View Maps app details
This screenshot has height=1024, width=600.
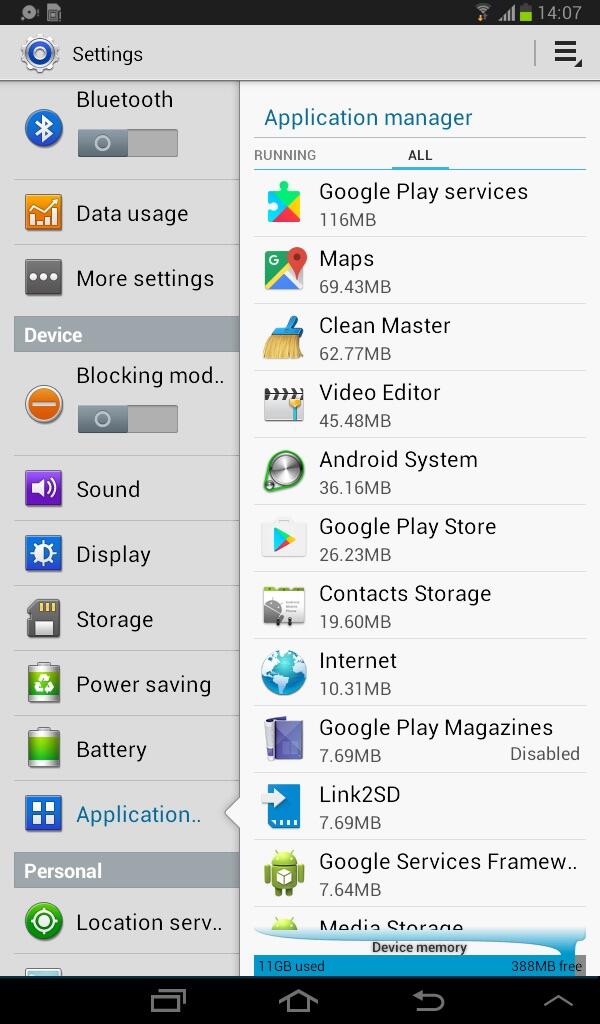click(420, 270)
